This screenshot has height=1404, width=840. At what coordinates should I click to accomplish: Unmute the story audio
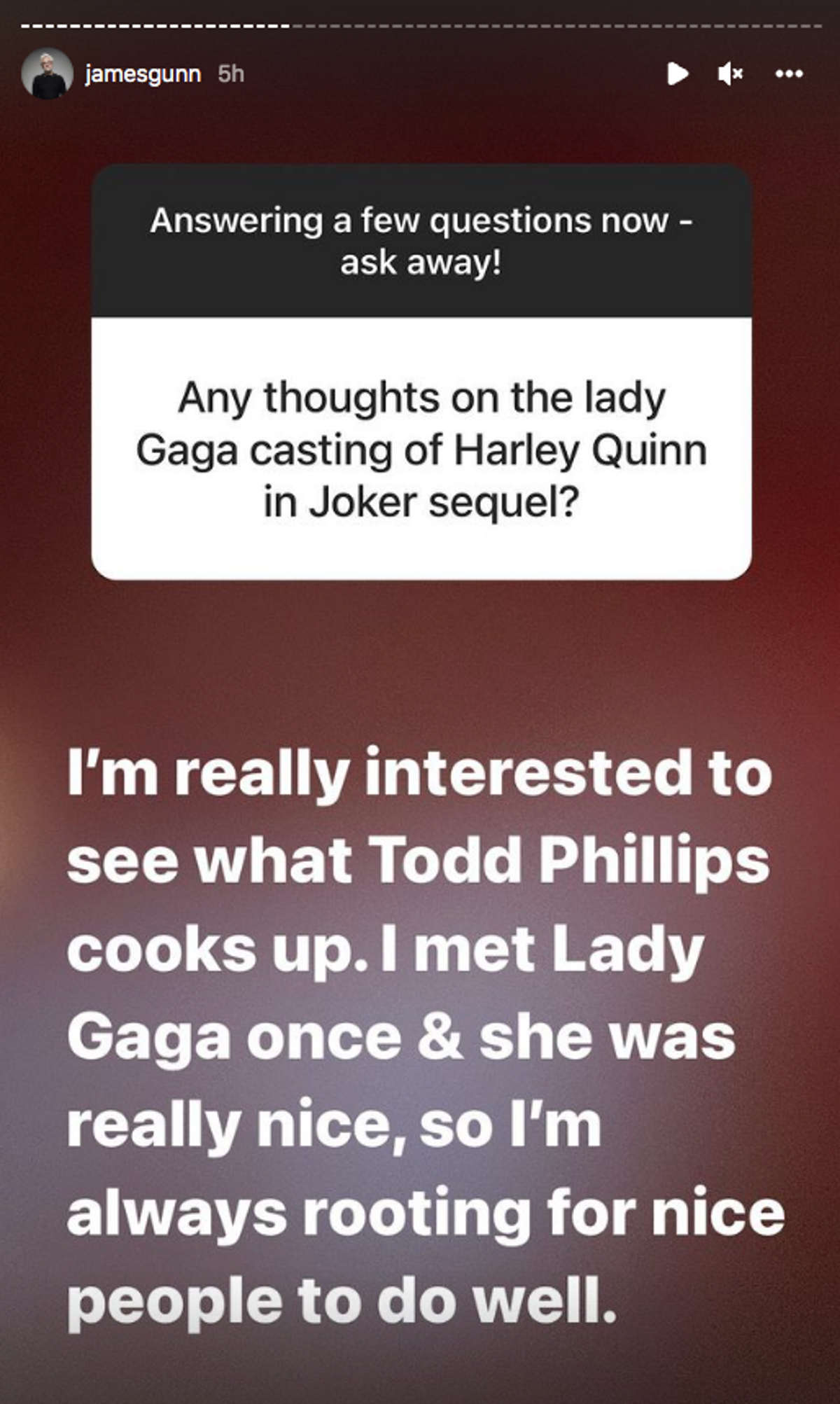pyautogui.click(x=730, y=74)
